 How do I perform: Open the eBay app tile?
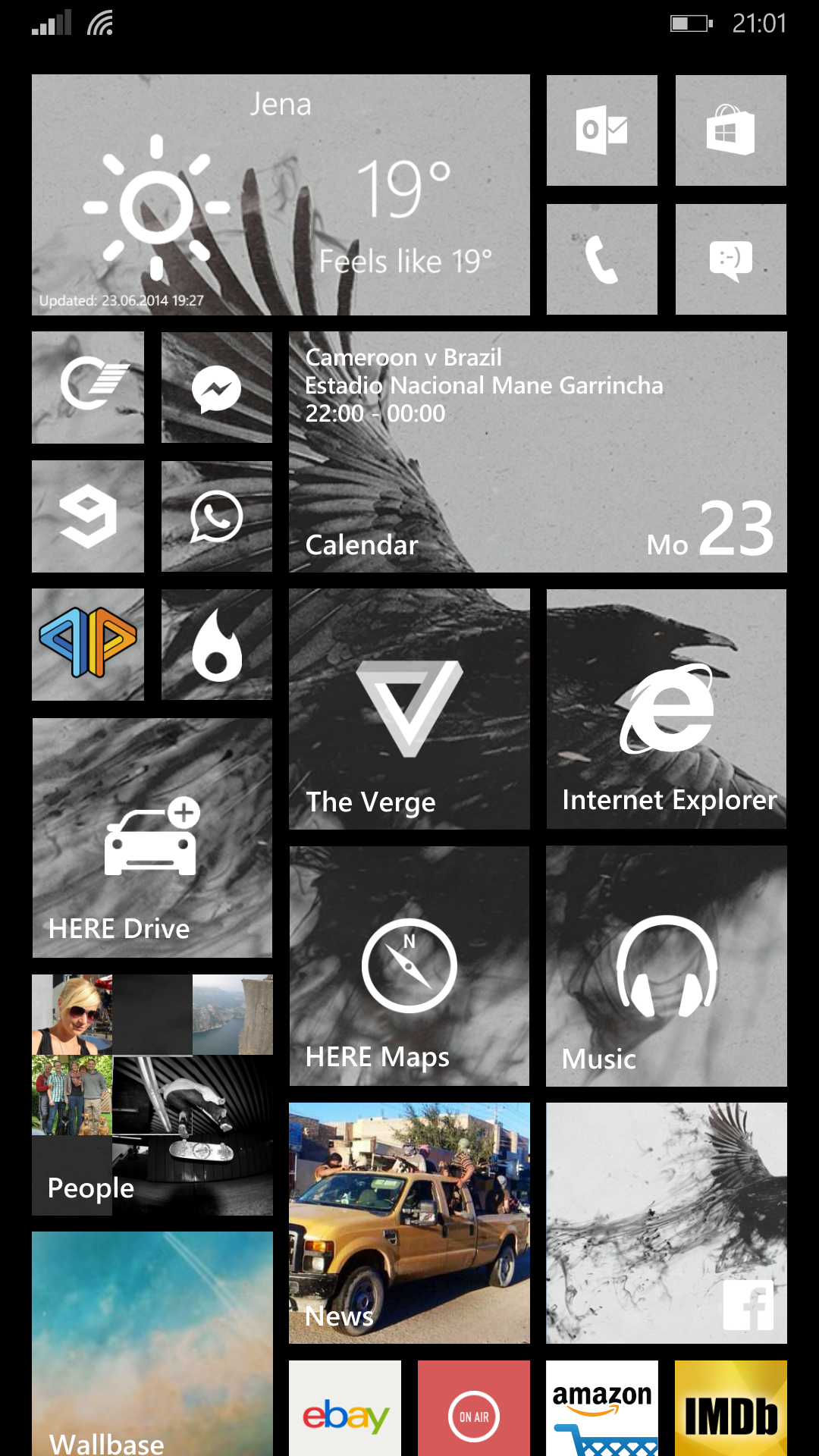[345, 1408]
